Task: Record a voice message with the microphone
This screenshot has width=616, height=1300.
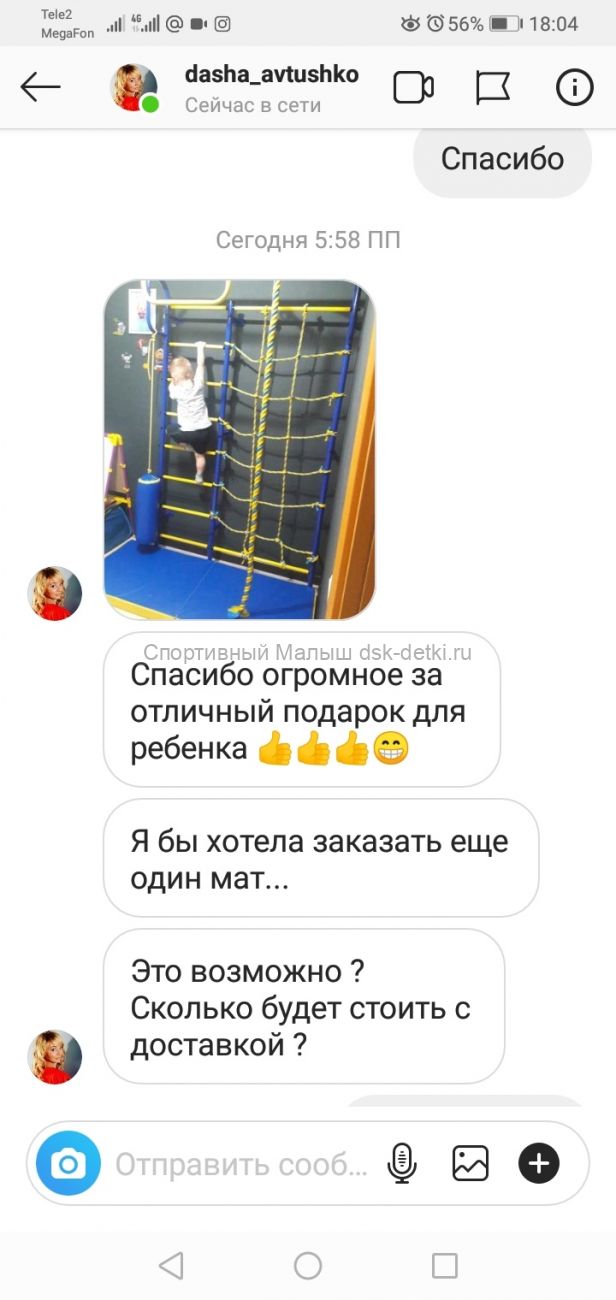Action: 402,1163
